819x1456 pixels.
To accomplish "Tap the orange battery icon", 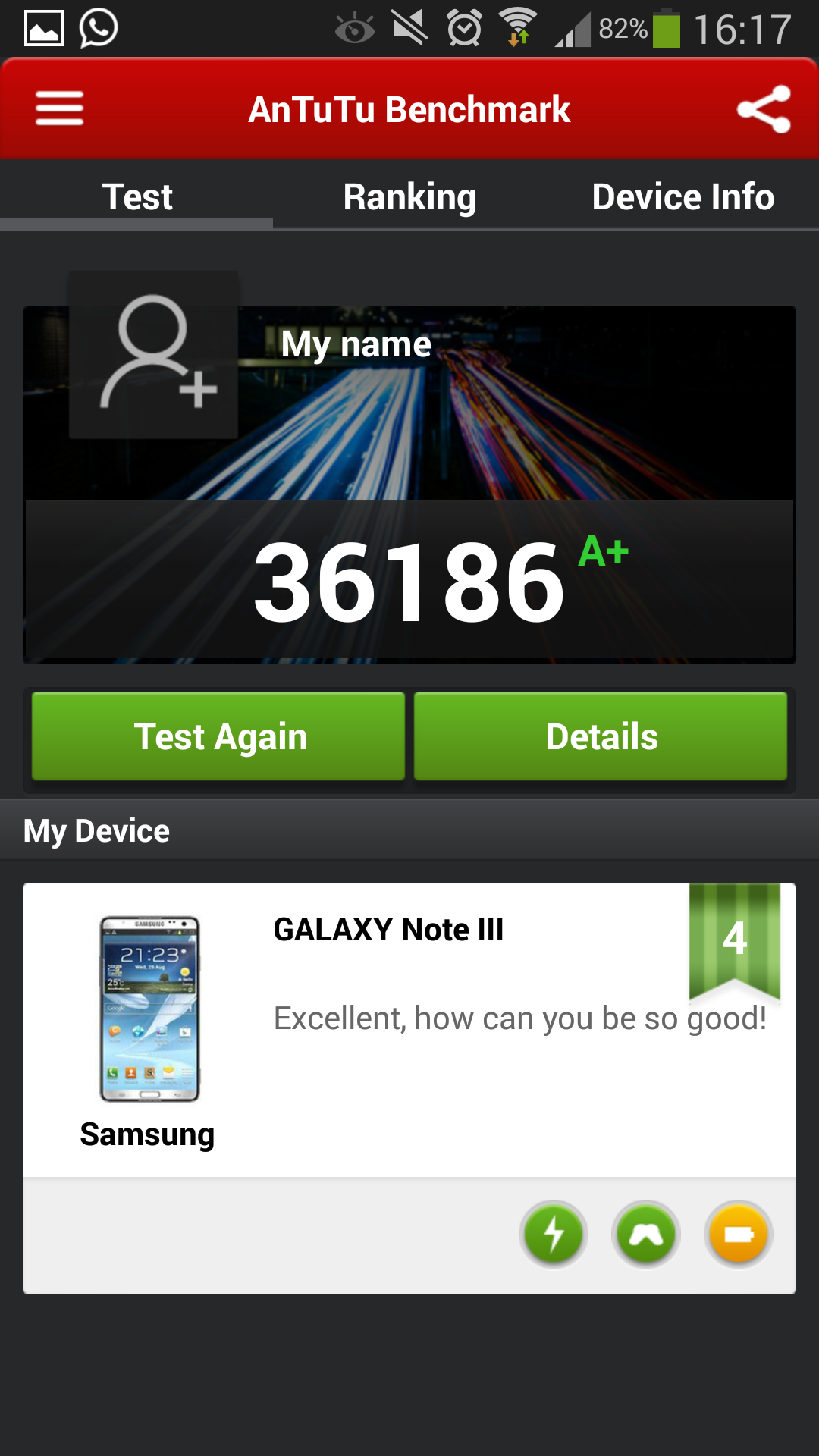I will tap(739, 1235).
